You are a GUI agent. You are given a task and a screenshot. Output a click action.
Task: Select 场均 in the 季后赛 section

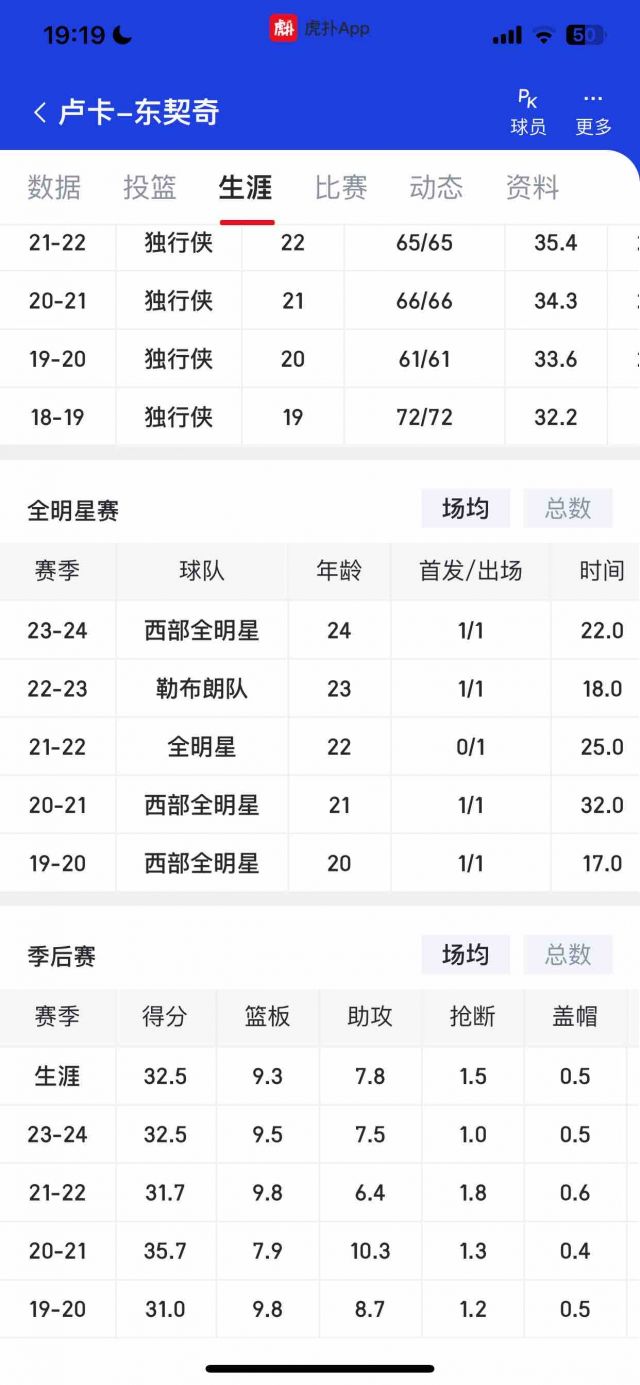466,955
